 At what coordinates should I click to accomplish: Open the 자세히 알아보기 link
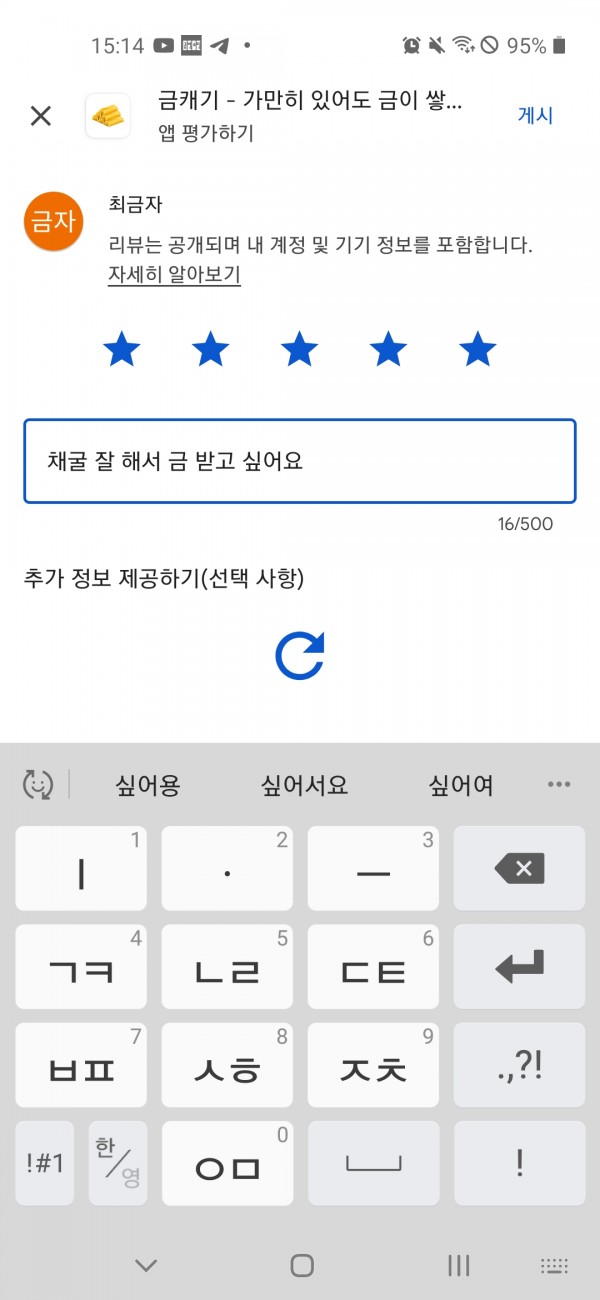point(174,275)
